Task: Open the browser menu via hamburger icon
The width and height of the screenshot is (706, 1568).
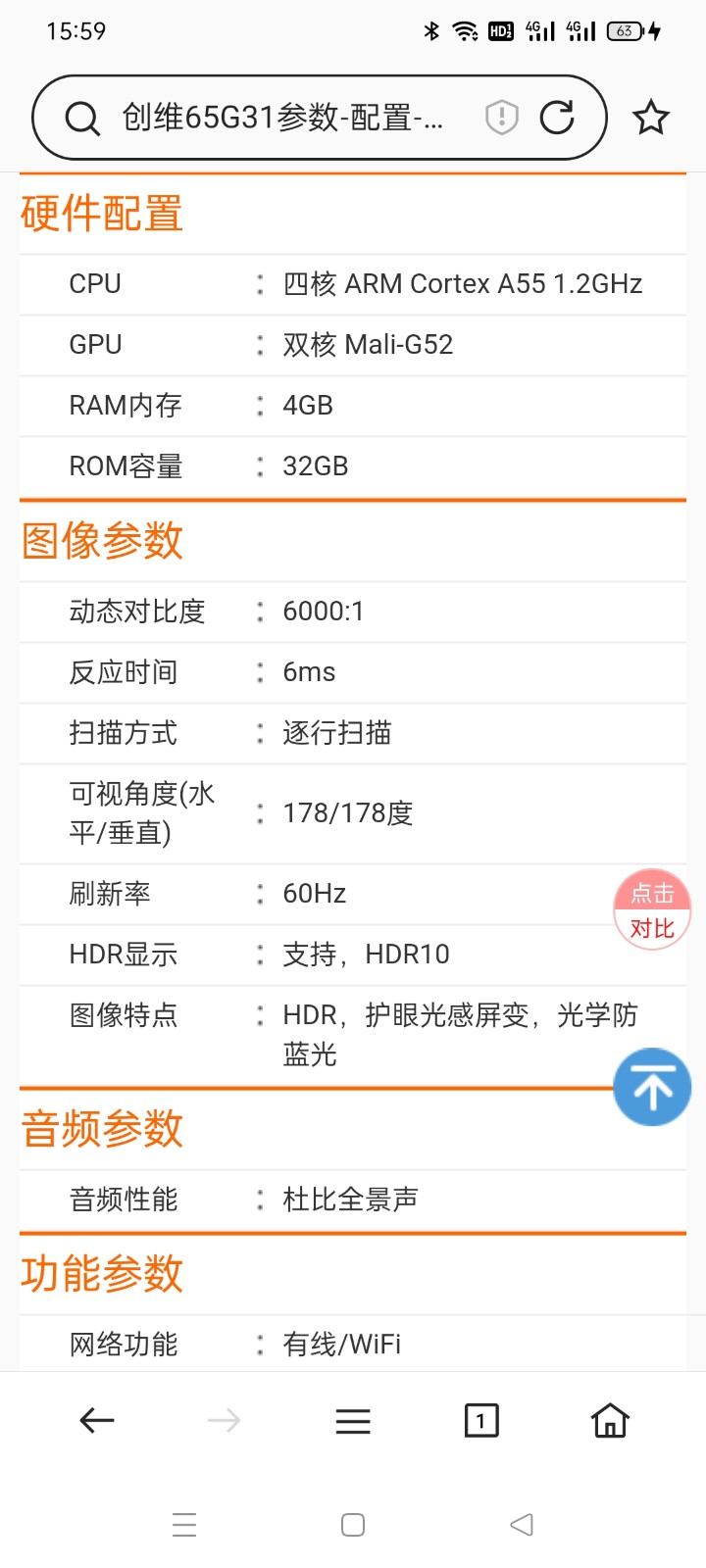Action: [x=352, y=1420]
